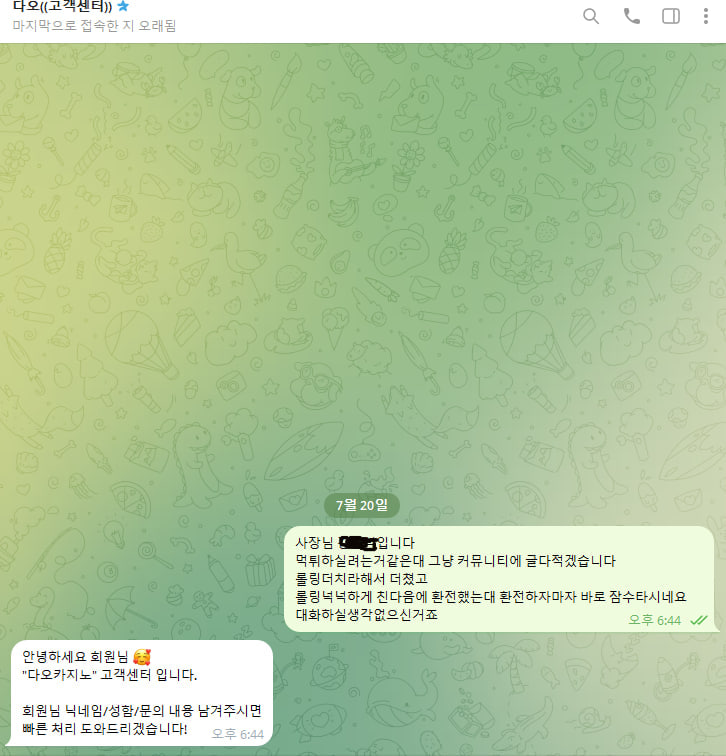Image resolution: width=726 pixels, height=756 pixels.
Task: Search within this chat
Action: coord(591,16)
